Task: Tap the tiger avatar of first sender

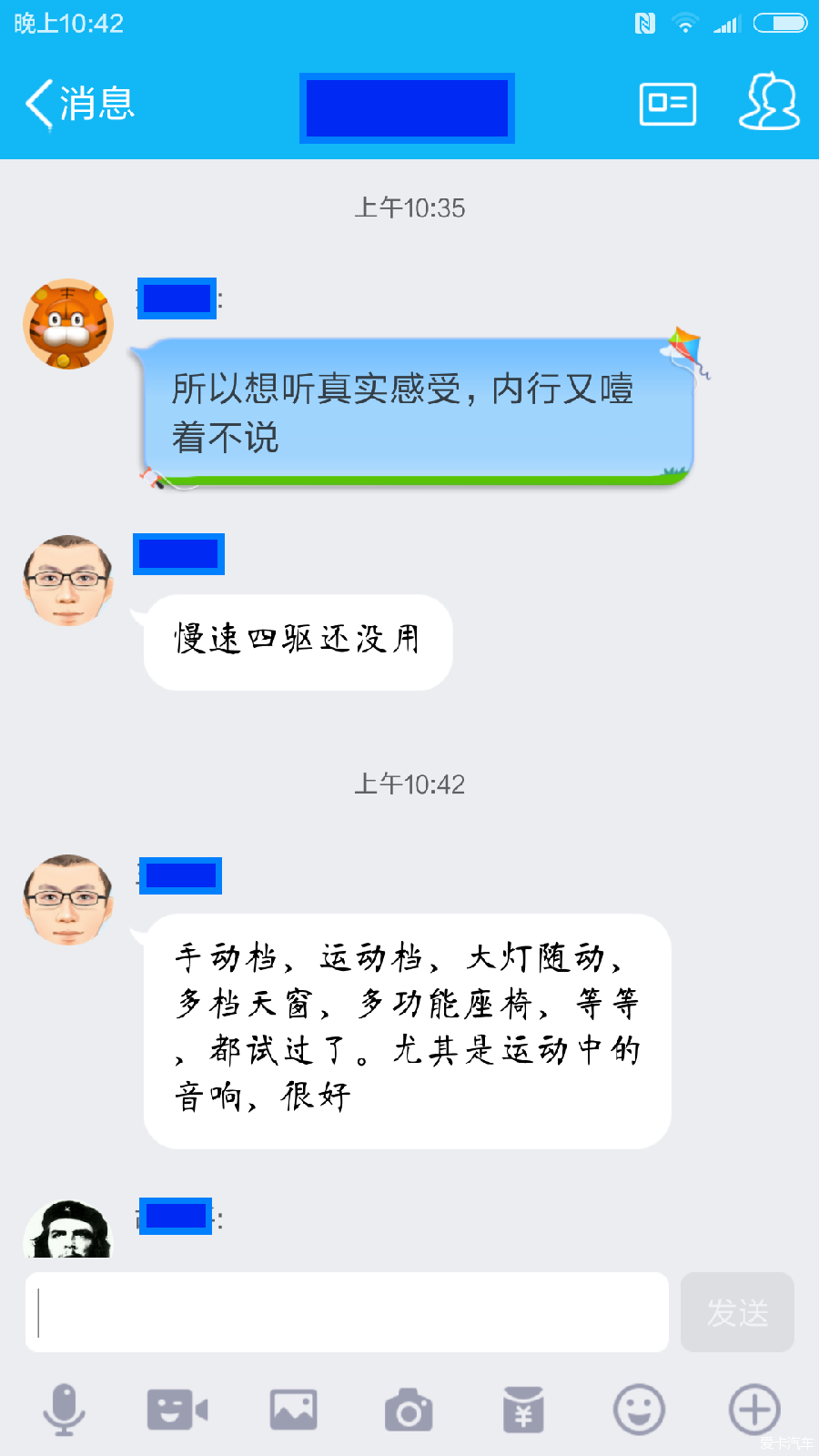Action: tap(68, 324)
